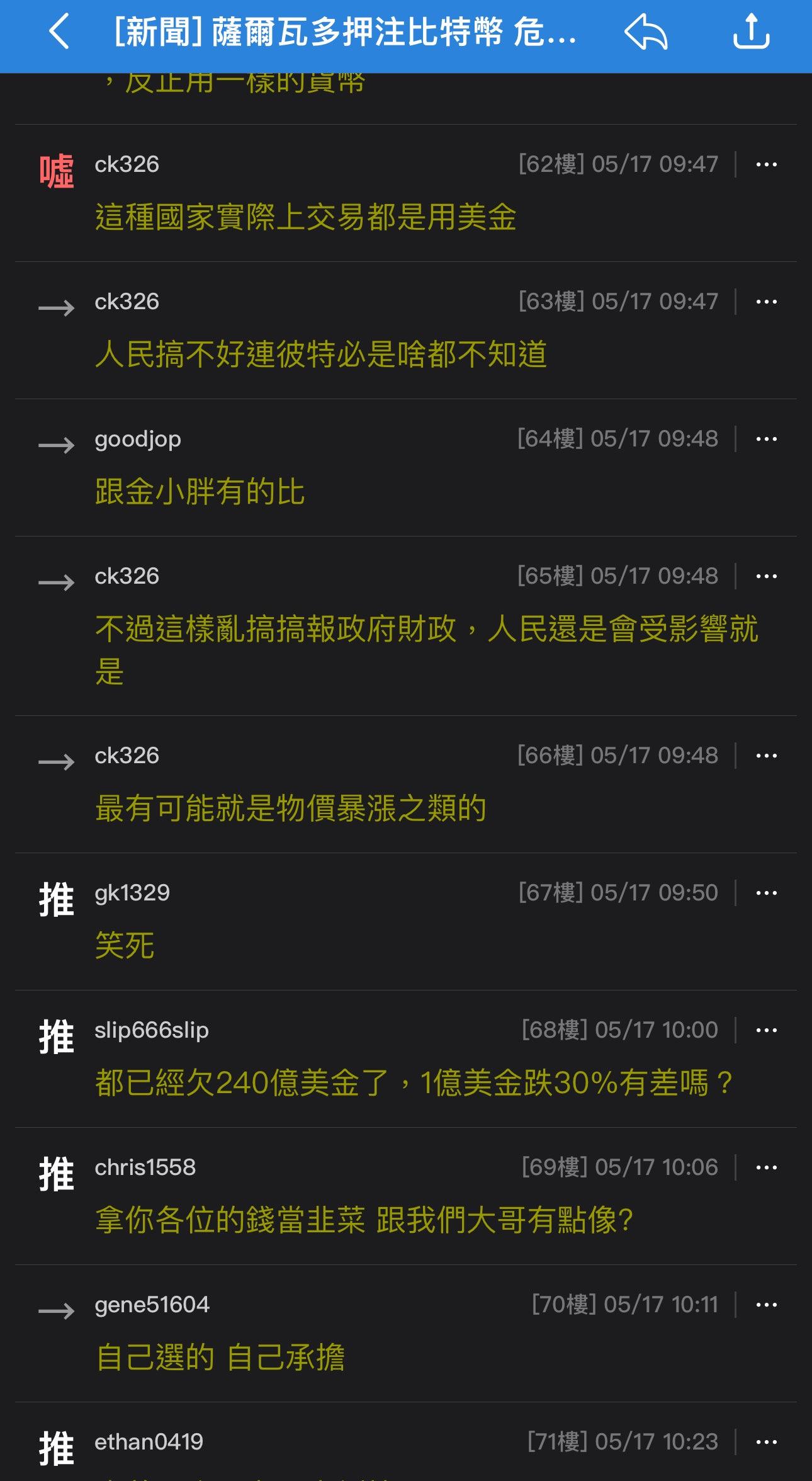Open more options for floor 66 comment
Screen dimensions: 812x1481
(x=766, y=756)
